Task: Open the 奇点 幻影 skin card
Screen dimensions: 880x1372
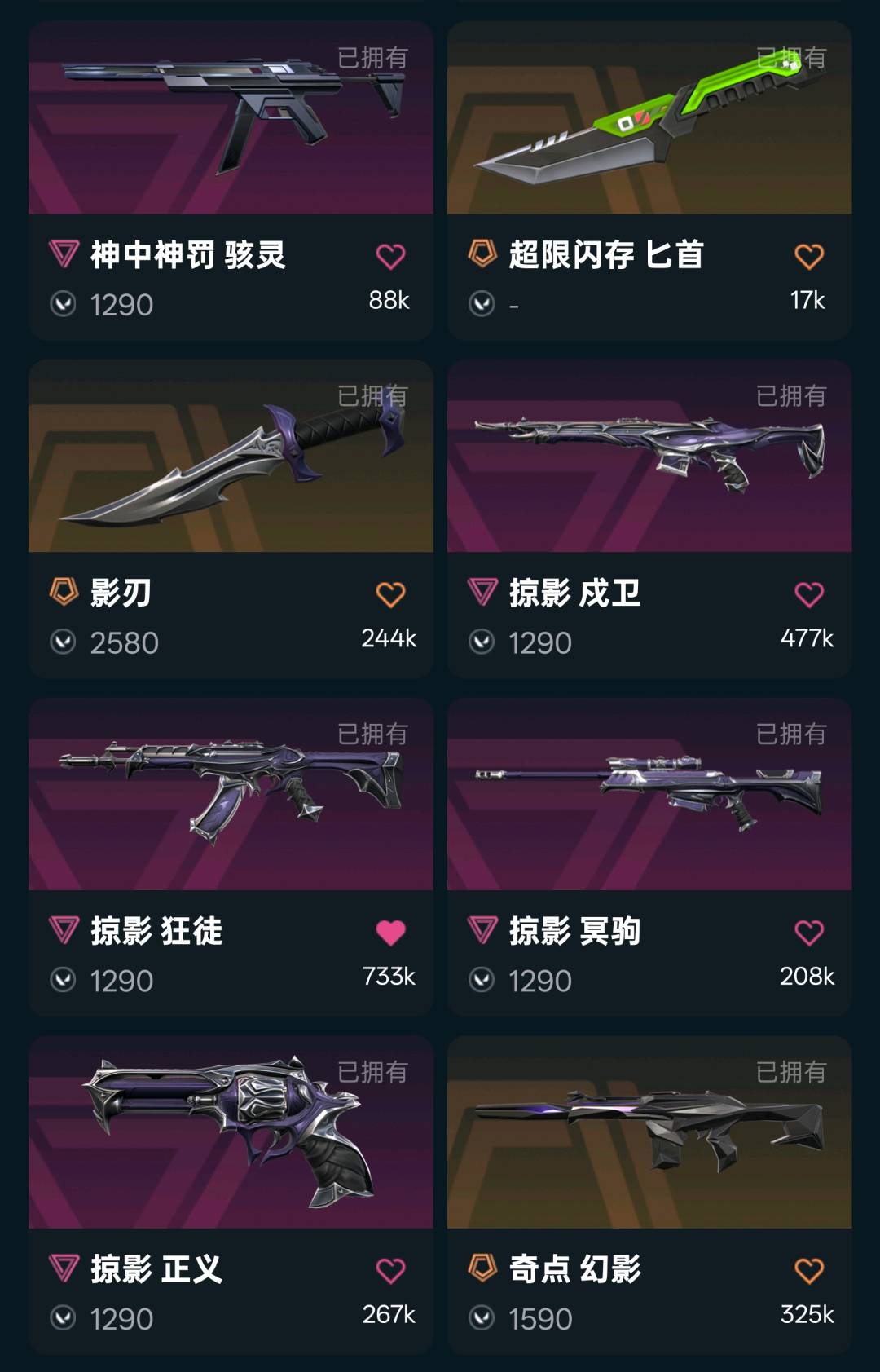Action: coord(649,1133)
